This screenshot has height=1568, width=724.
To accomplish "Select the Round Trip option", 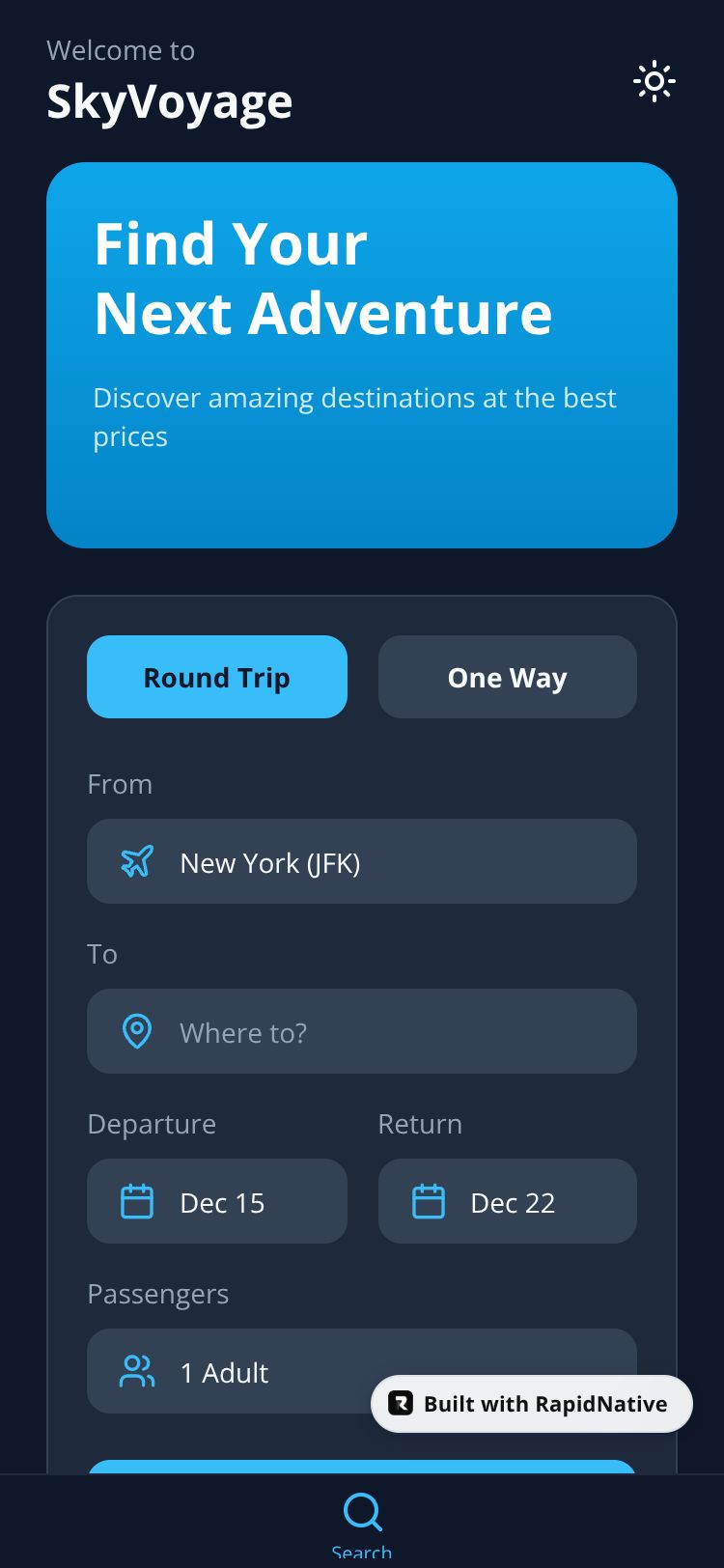I will [216, 677].
